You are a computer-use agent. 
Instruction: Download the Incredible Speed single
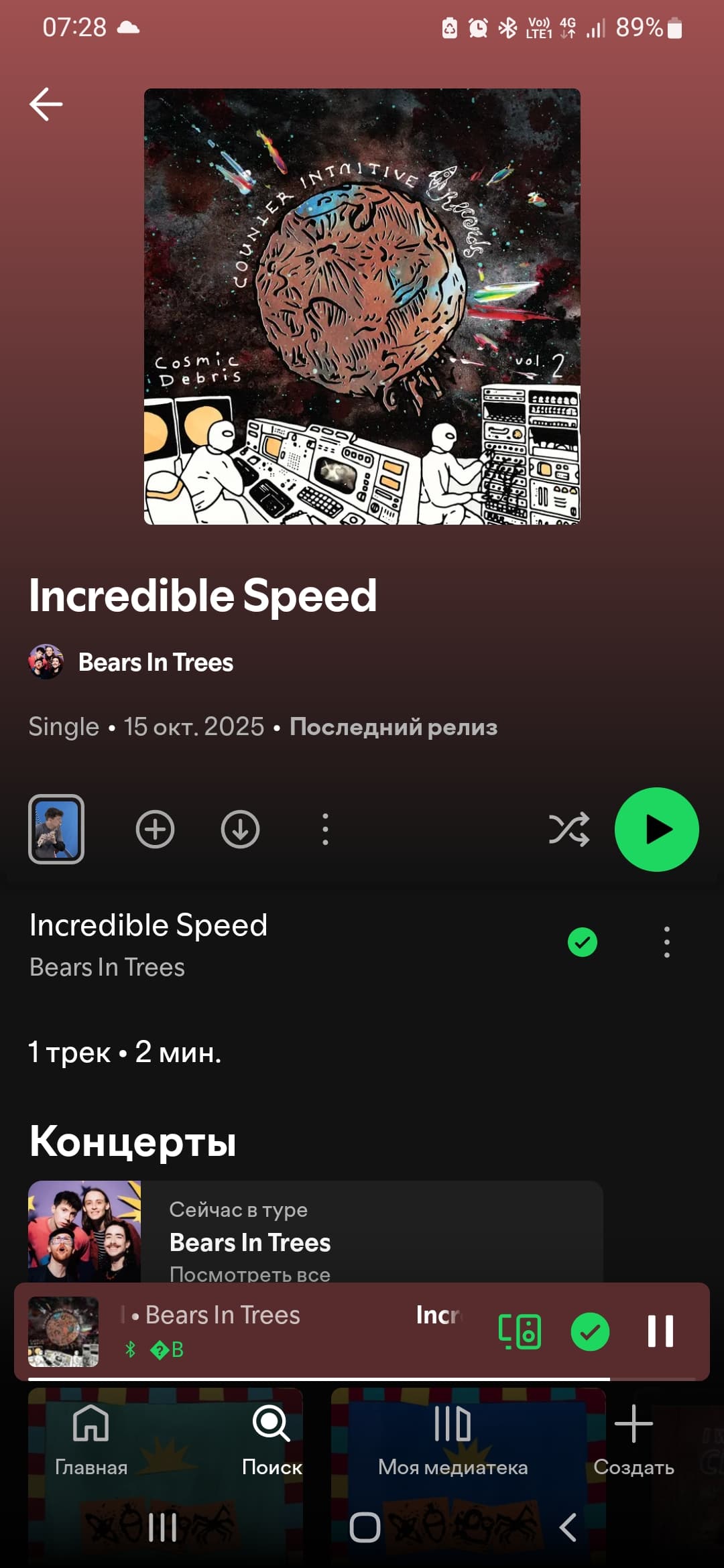pyautogui.click(x=240, y=830)
